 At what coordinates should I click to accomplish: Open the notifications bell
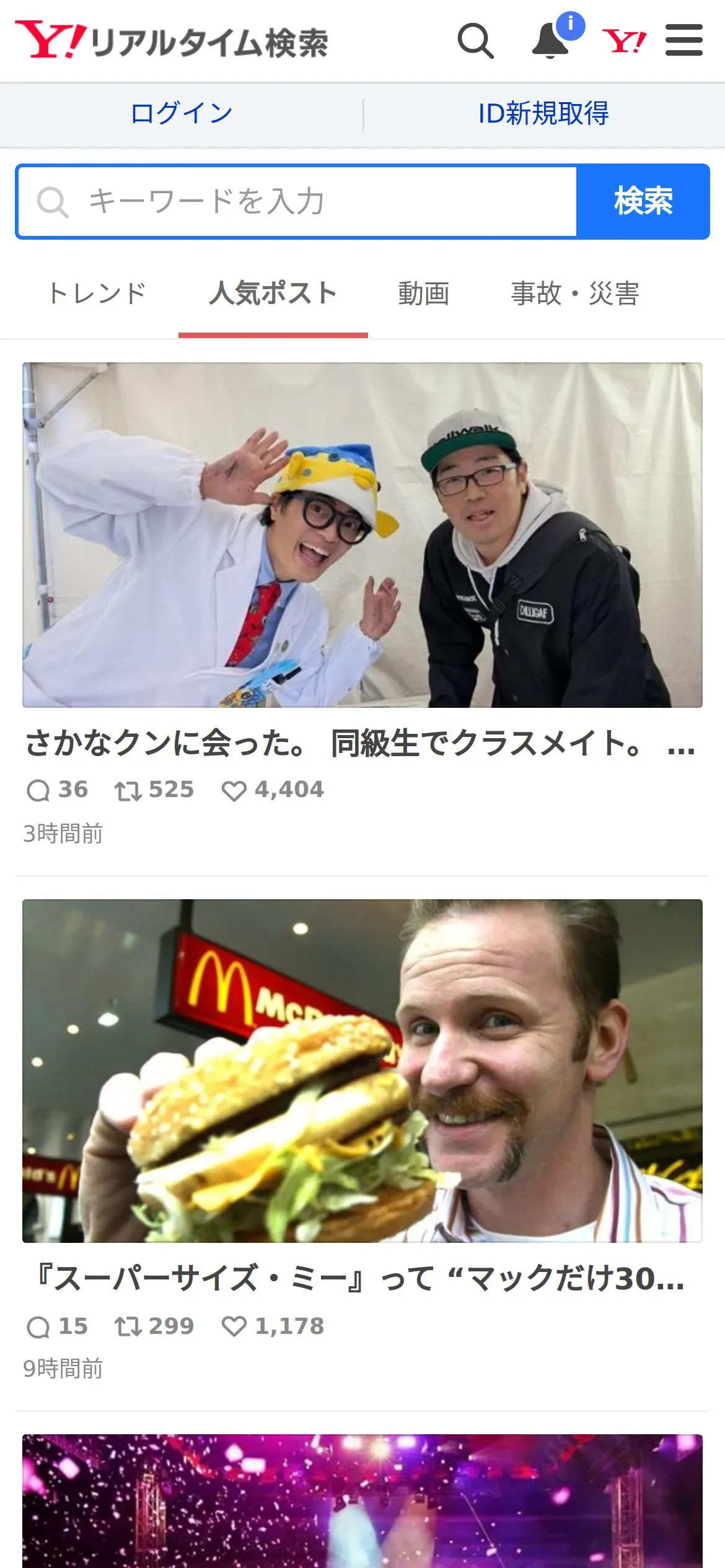pos(551,41)
